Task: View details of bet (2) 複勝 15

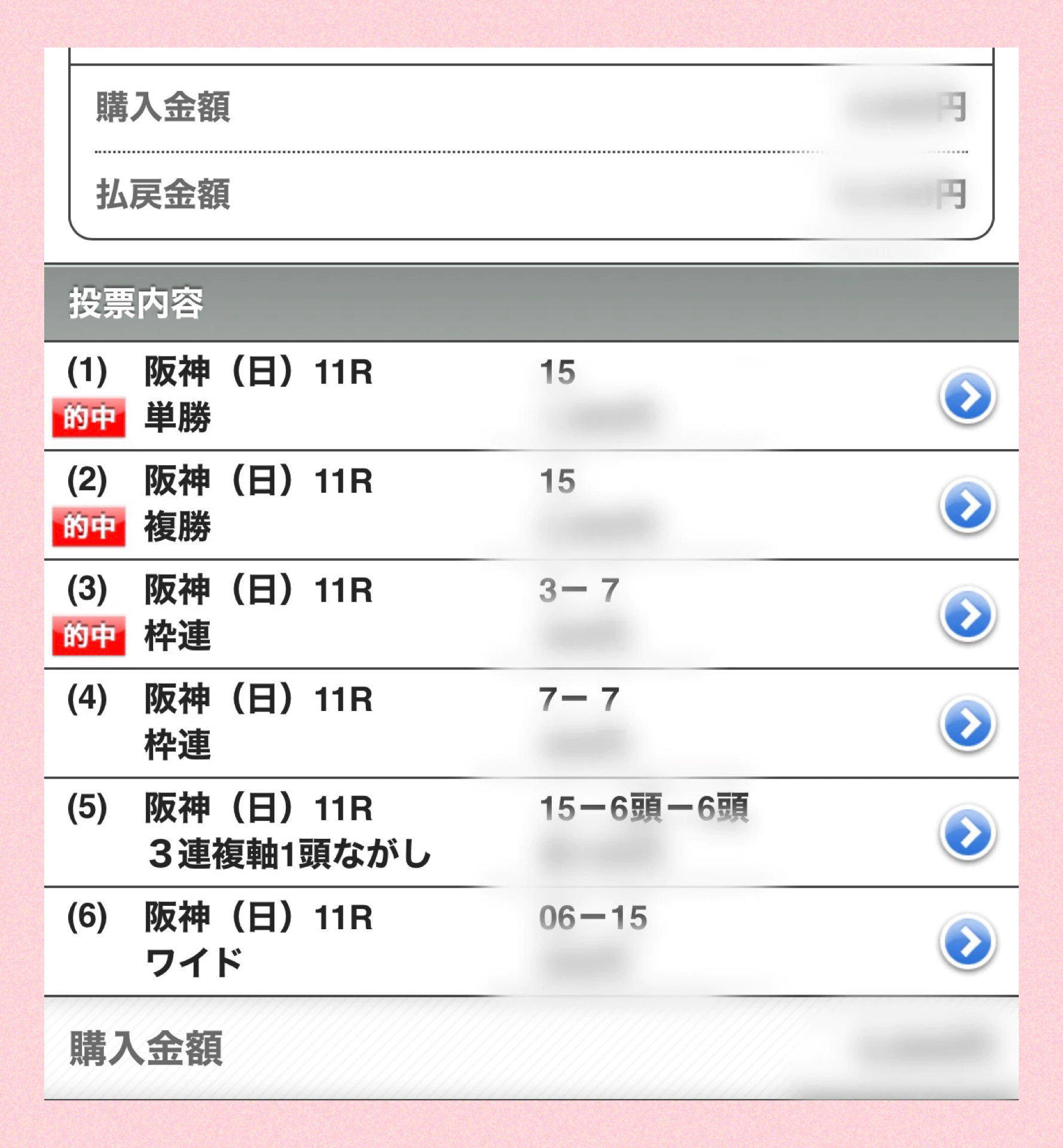Action: pos(967,506)
